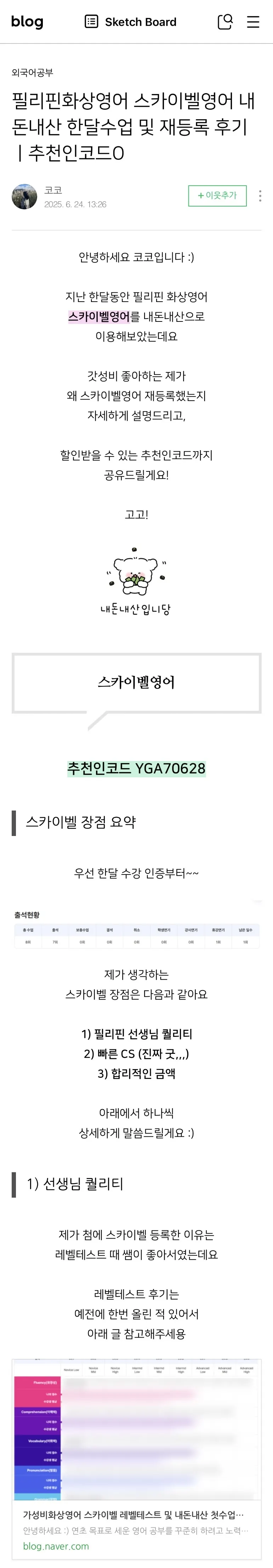Open author 코코's profile picture

(24, 197)
